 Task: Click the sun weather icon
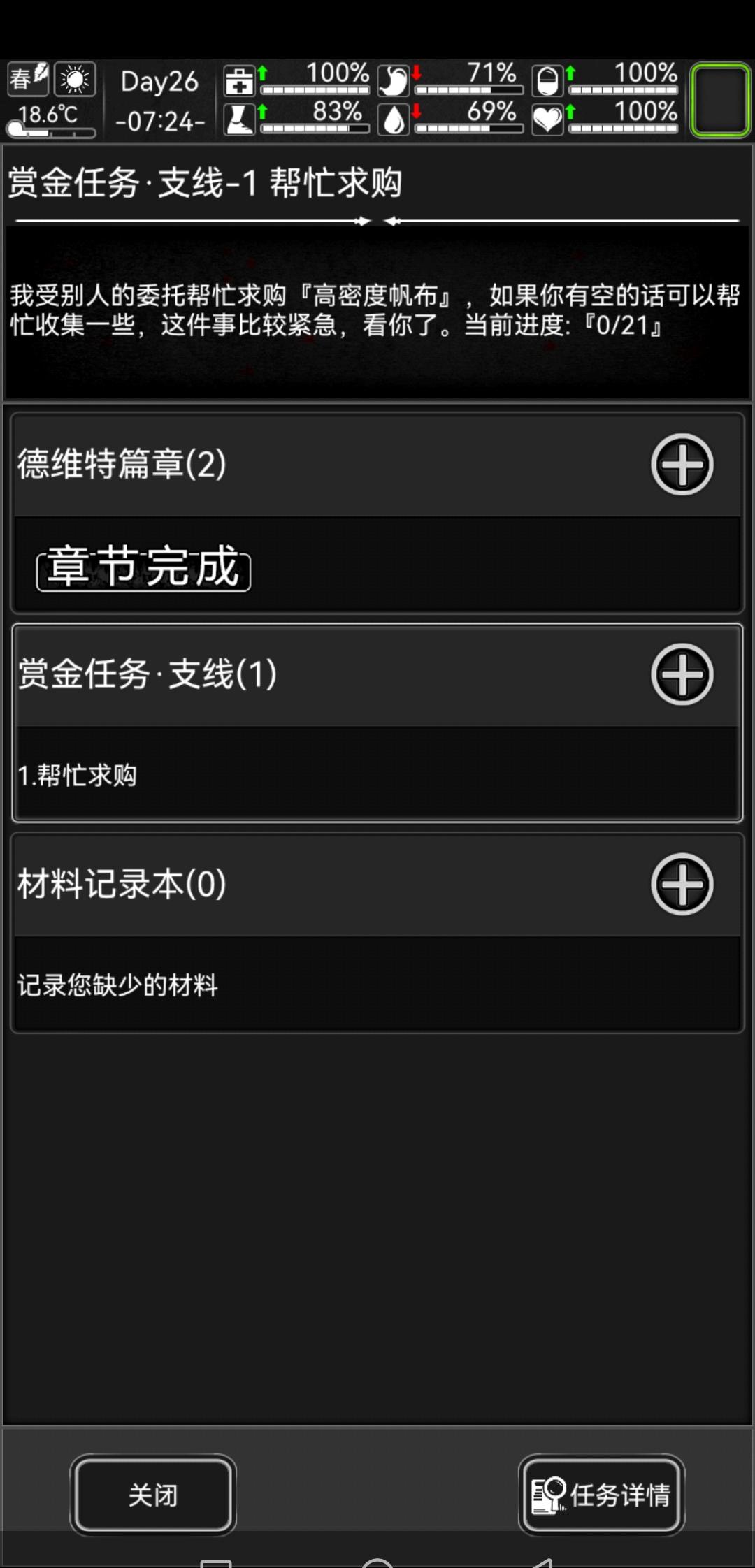(x=77, y=80)
